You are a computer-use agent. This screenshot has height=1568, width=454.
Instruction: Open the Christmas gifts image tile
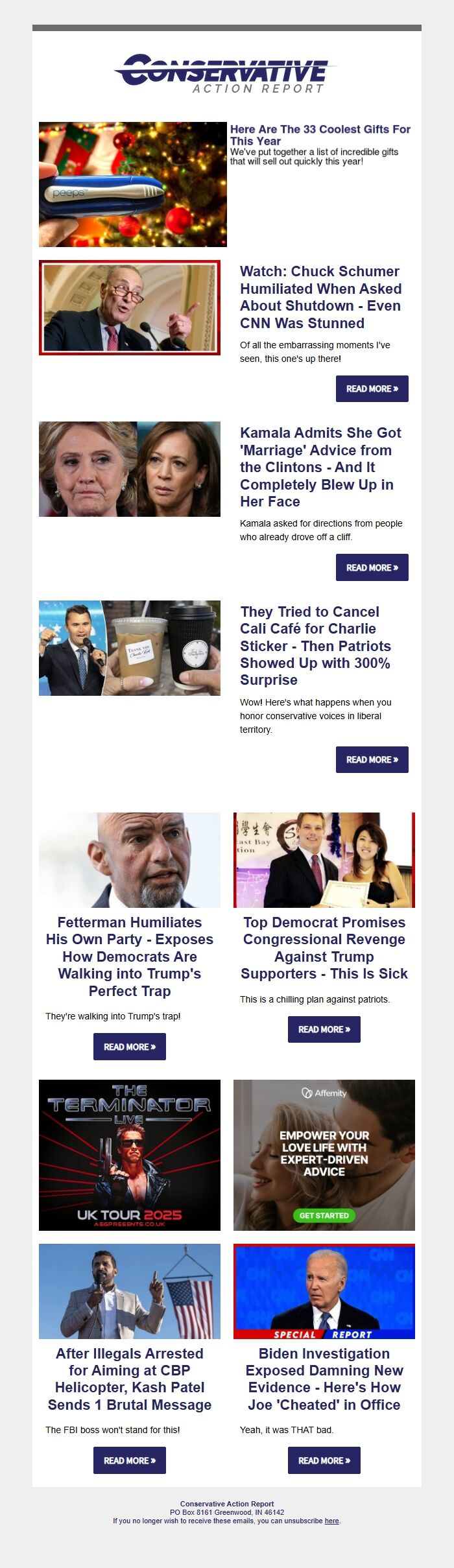[133, 184]
